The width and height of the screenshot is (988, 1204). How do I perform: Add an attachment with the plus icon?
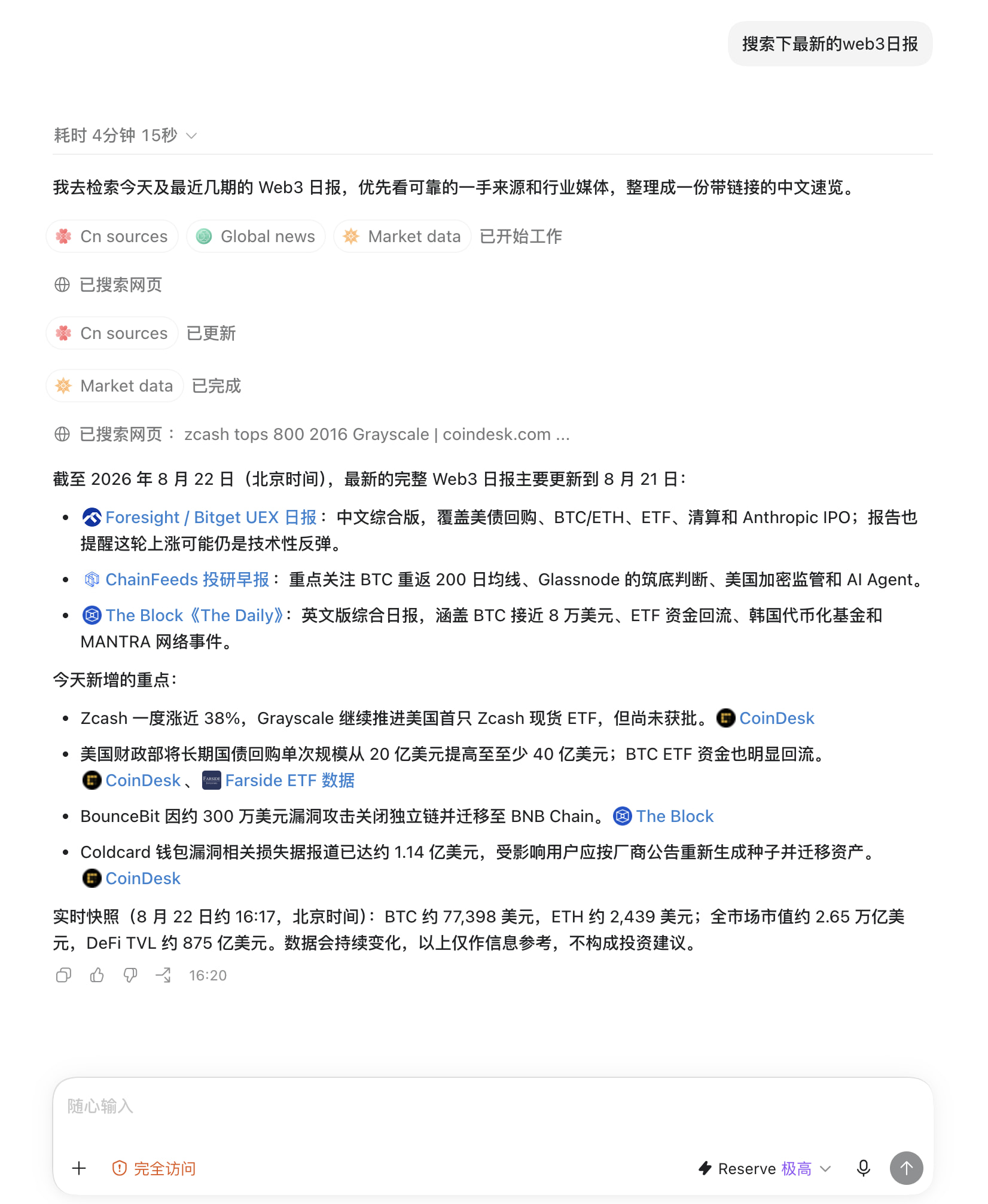pyautogui.click(x=79, y=1168)
